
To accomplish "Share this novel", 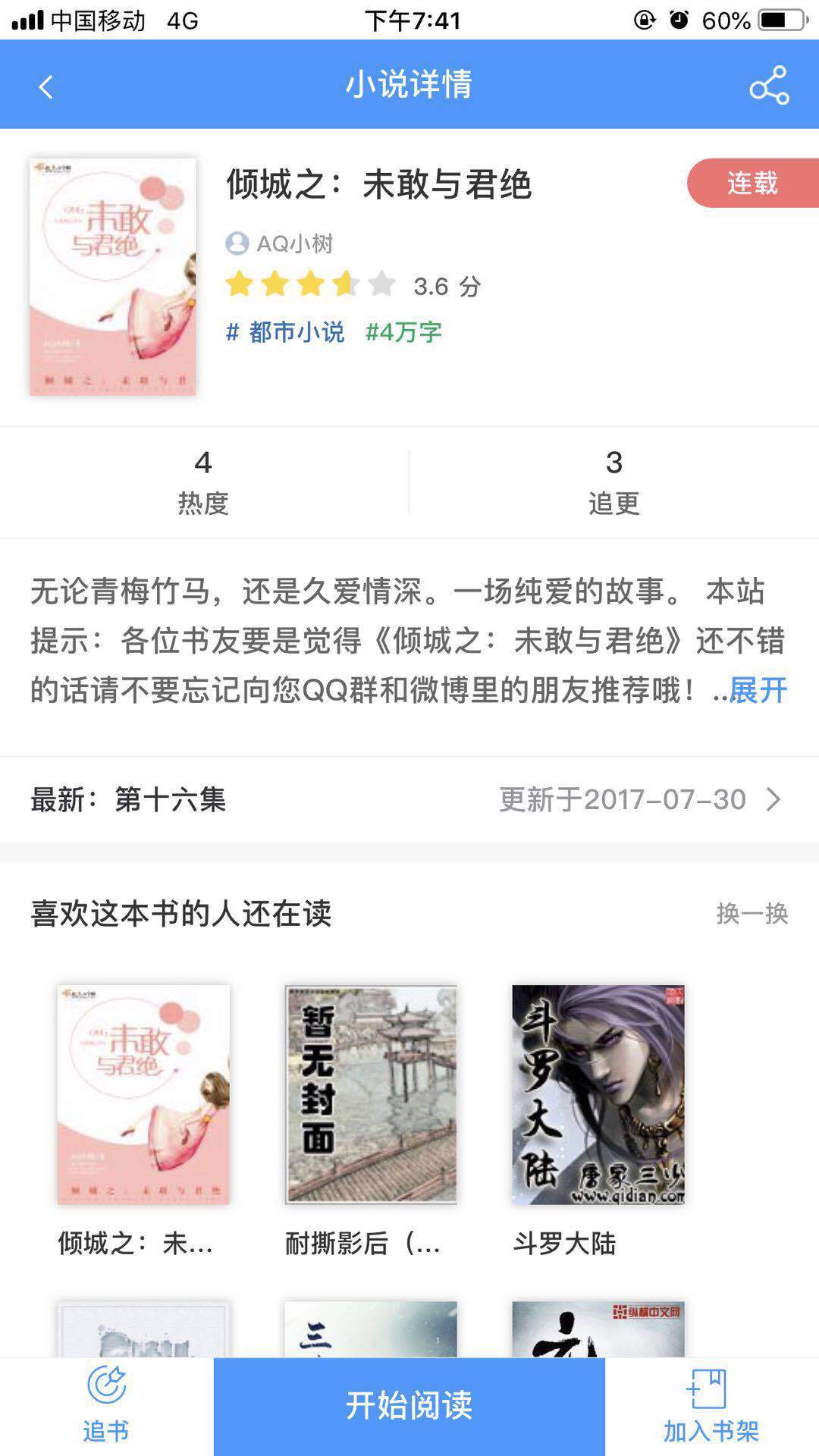I will [x=769, y=85].
